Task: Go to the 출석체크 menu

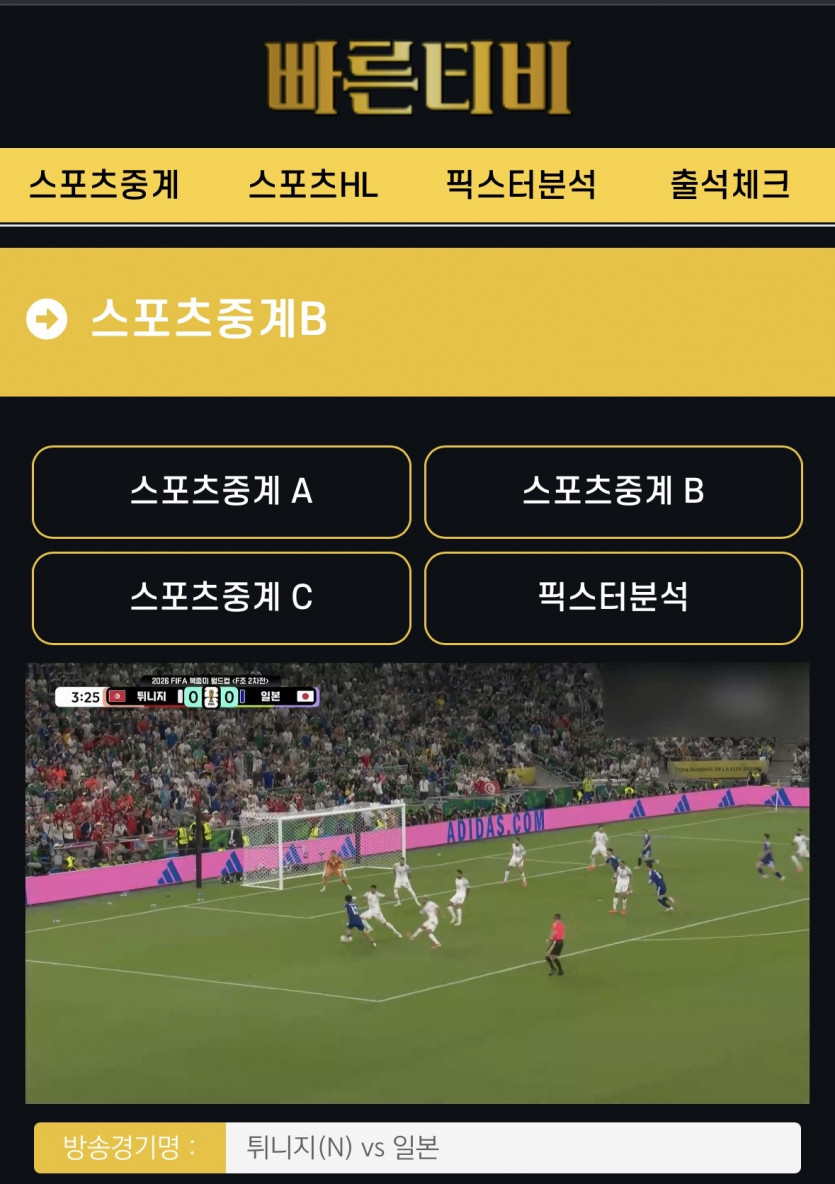Action: pyautogui.click(x=730, y=185)
